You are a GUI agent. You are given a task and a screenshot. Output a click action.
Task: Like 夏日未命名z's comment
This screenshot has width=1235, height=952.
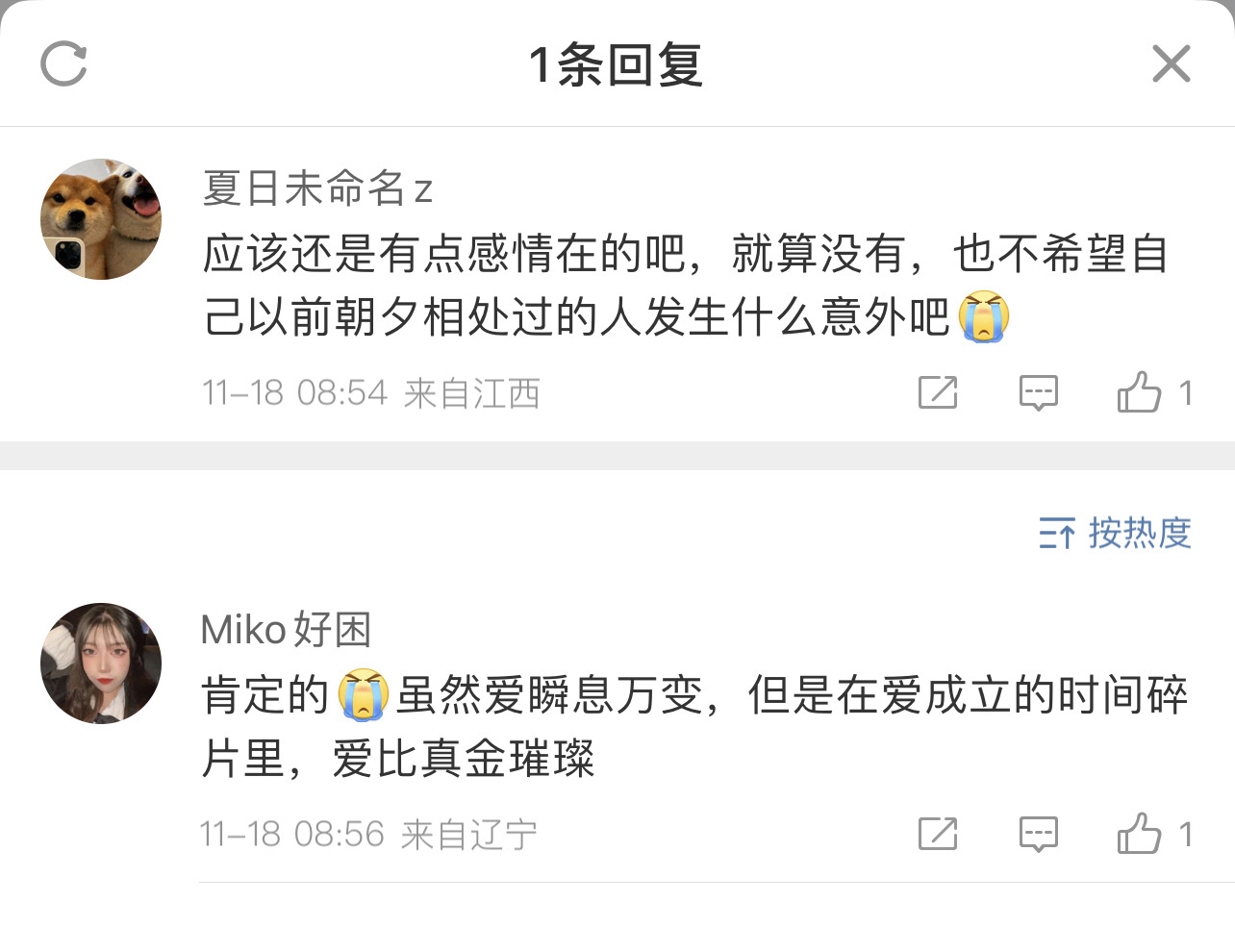click(x=1140, y=392)
